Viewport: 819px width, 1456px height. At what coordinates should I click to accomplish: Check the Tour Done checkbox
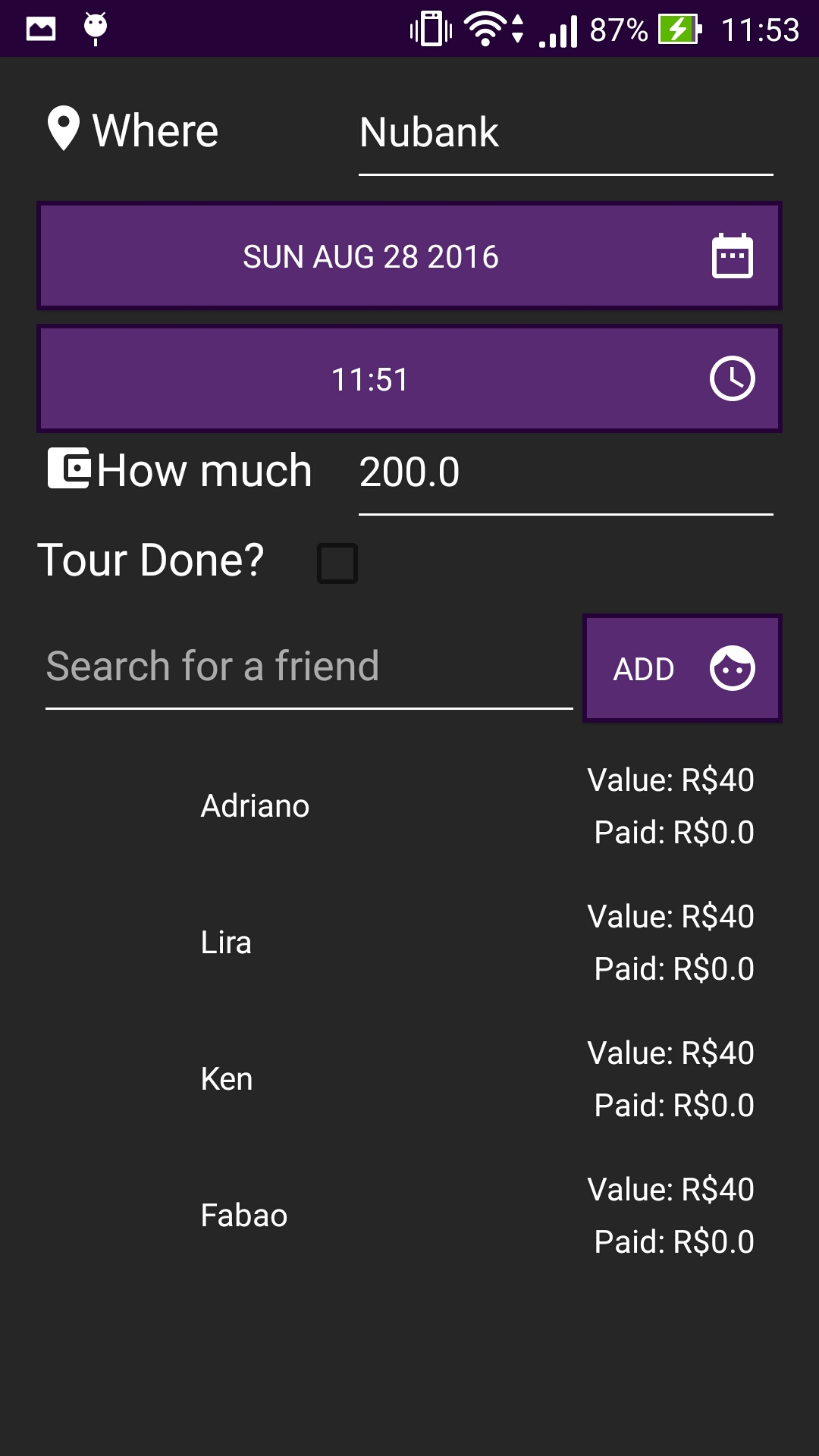pyautogui.click(x=337, y=563)
